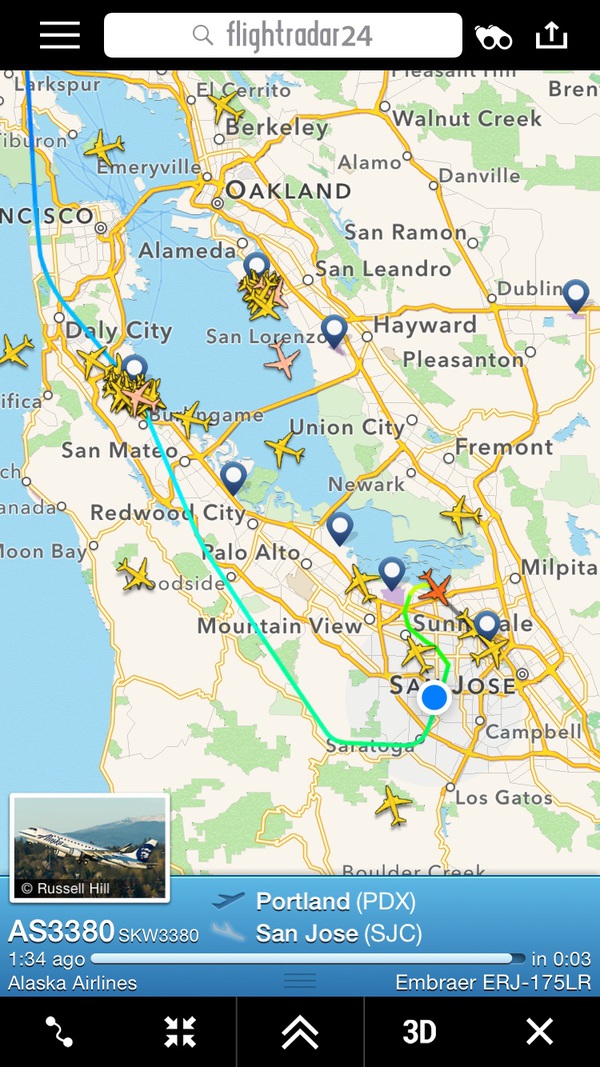Select the yellow plane near El Cerrito
600x1067 pixels.
point(224,104)
